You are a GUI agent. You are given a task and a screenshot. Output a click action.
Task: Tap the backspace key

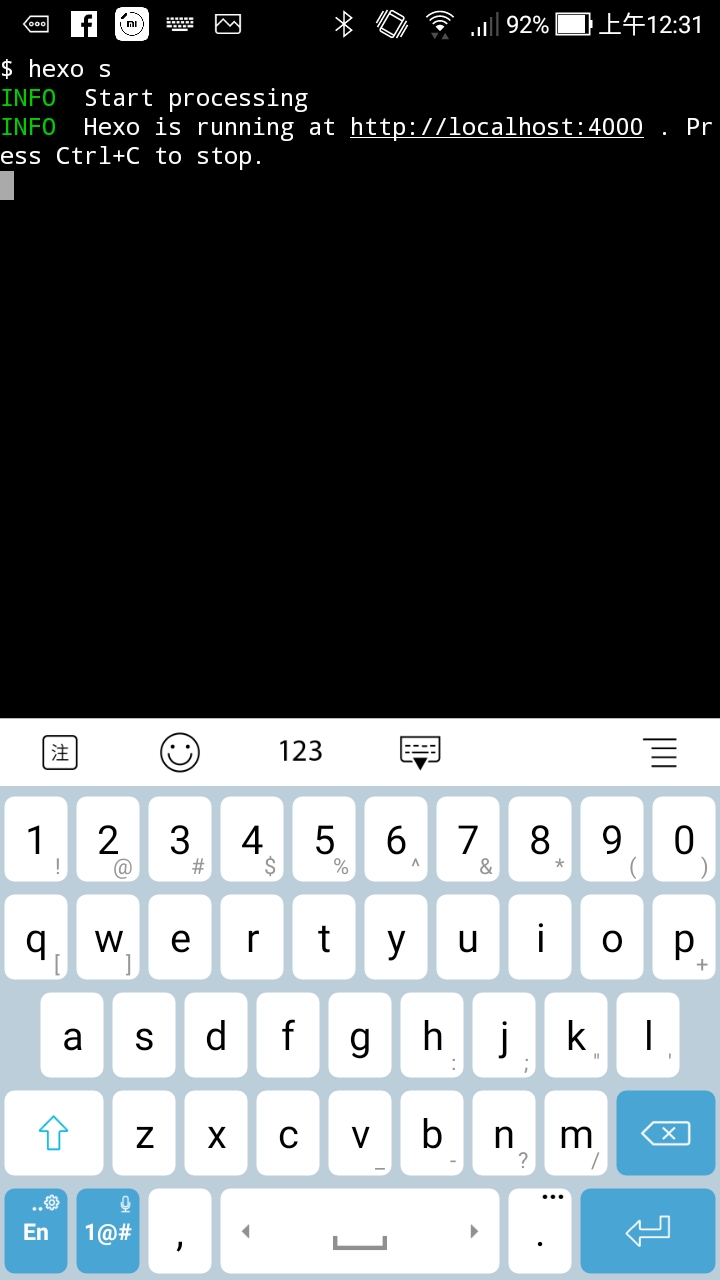(x=665, y=1133)
